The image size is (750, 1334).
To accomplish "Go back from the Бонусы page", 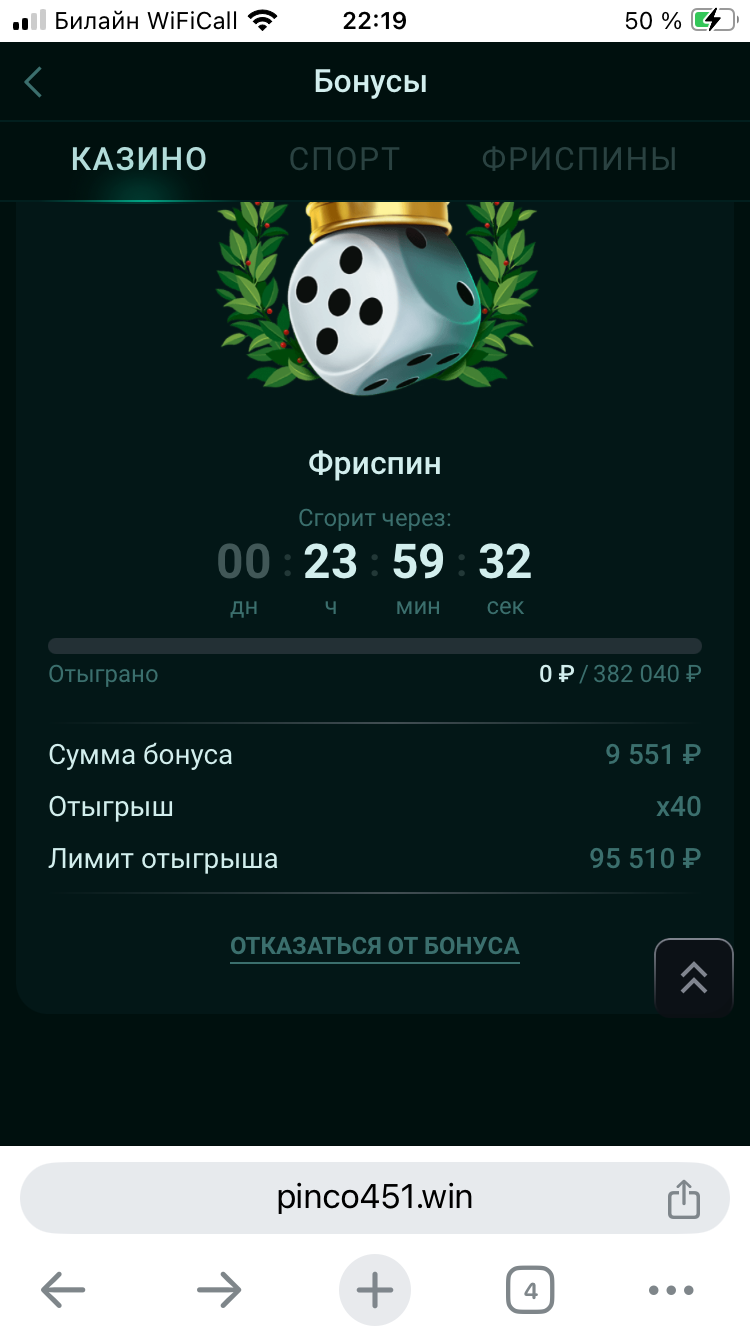I will click(34, 82).
